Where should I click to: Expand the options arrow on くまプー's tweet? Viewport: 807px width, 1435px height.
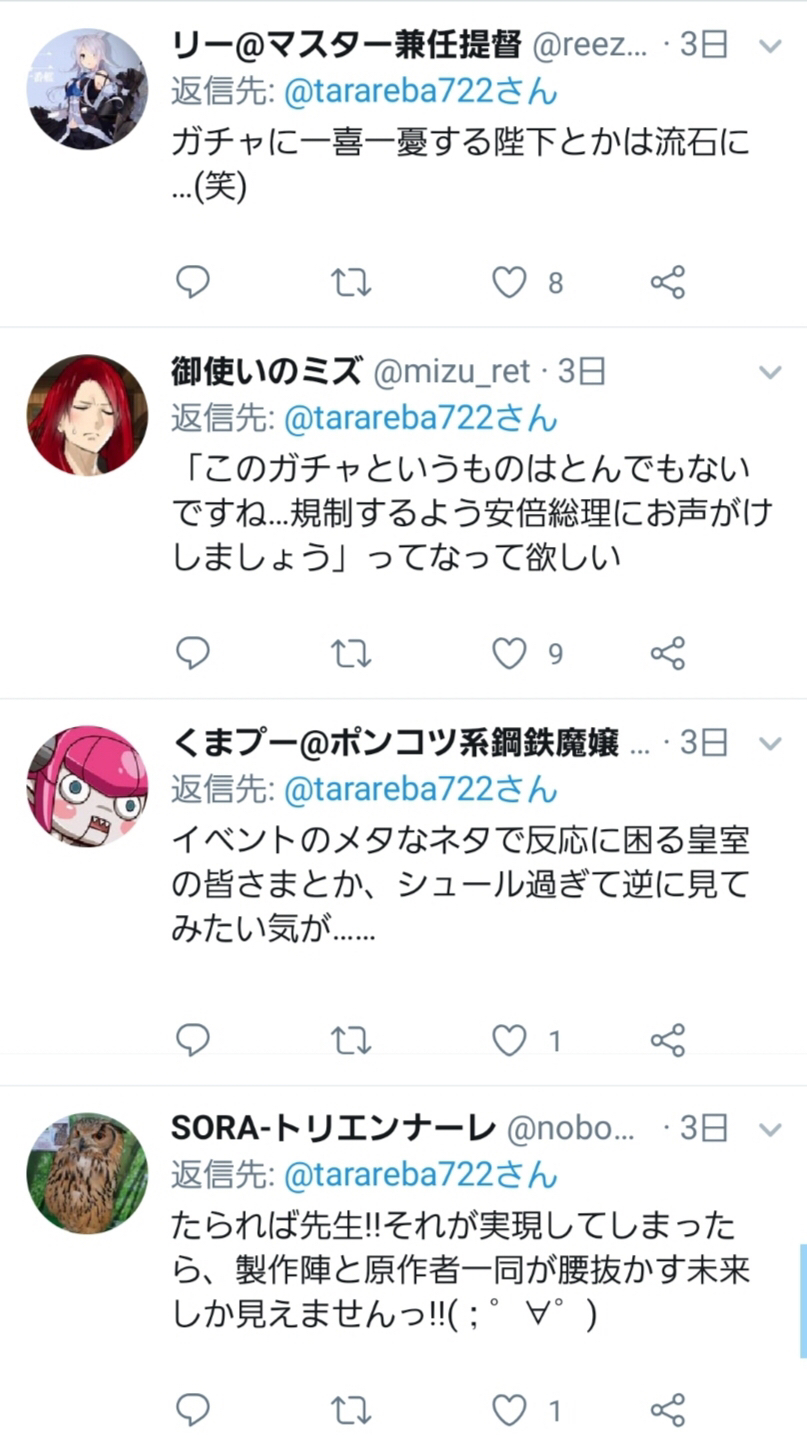(x=770, y=744)
